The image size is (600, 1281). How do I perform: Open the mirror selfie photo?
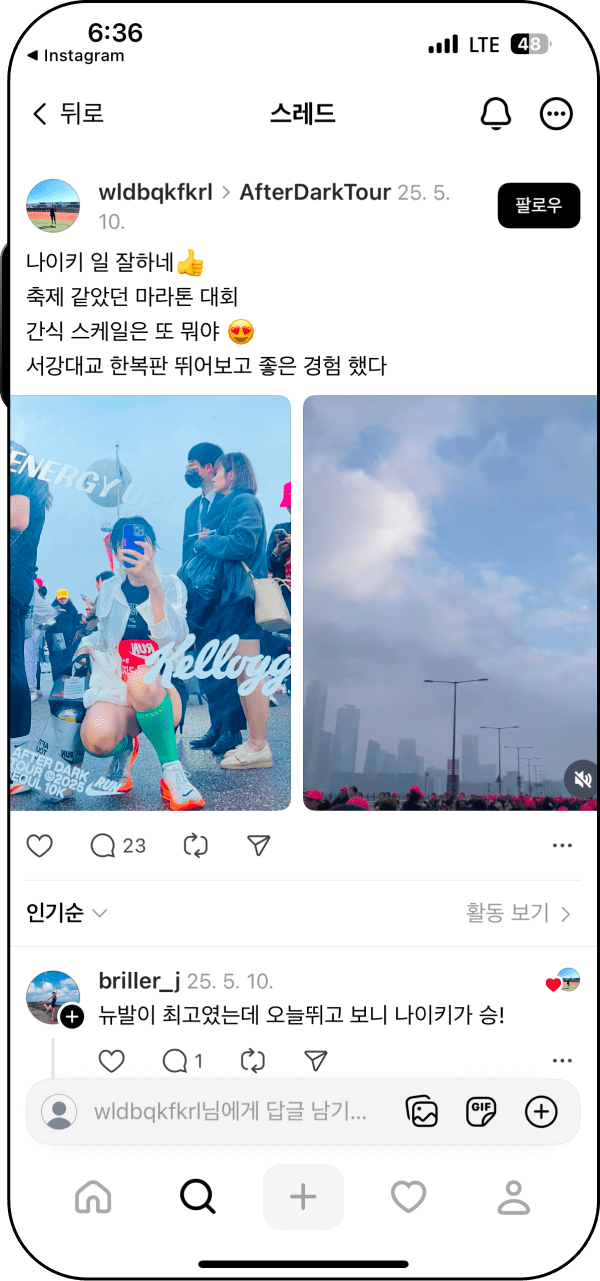(150, 602)
